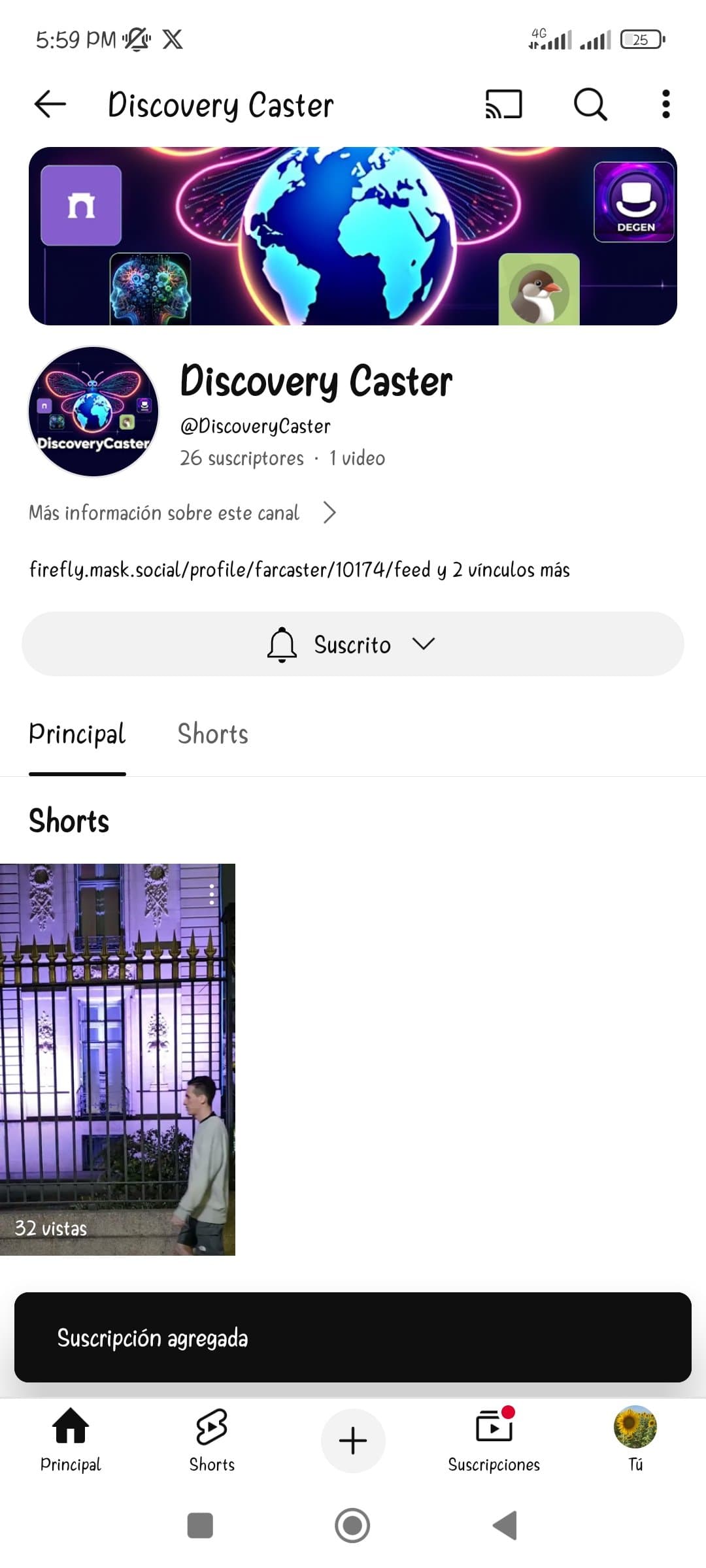Open Shorts in the bottom navigation
The height and width of the screenshot is (1568, 706).
(x=212, y=1440)
